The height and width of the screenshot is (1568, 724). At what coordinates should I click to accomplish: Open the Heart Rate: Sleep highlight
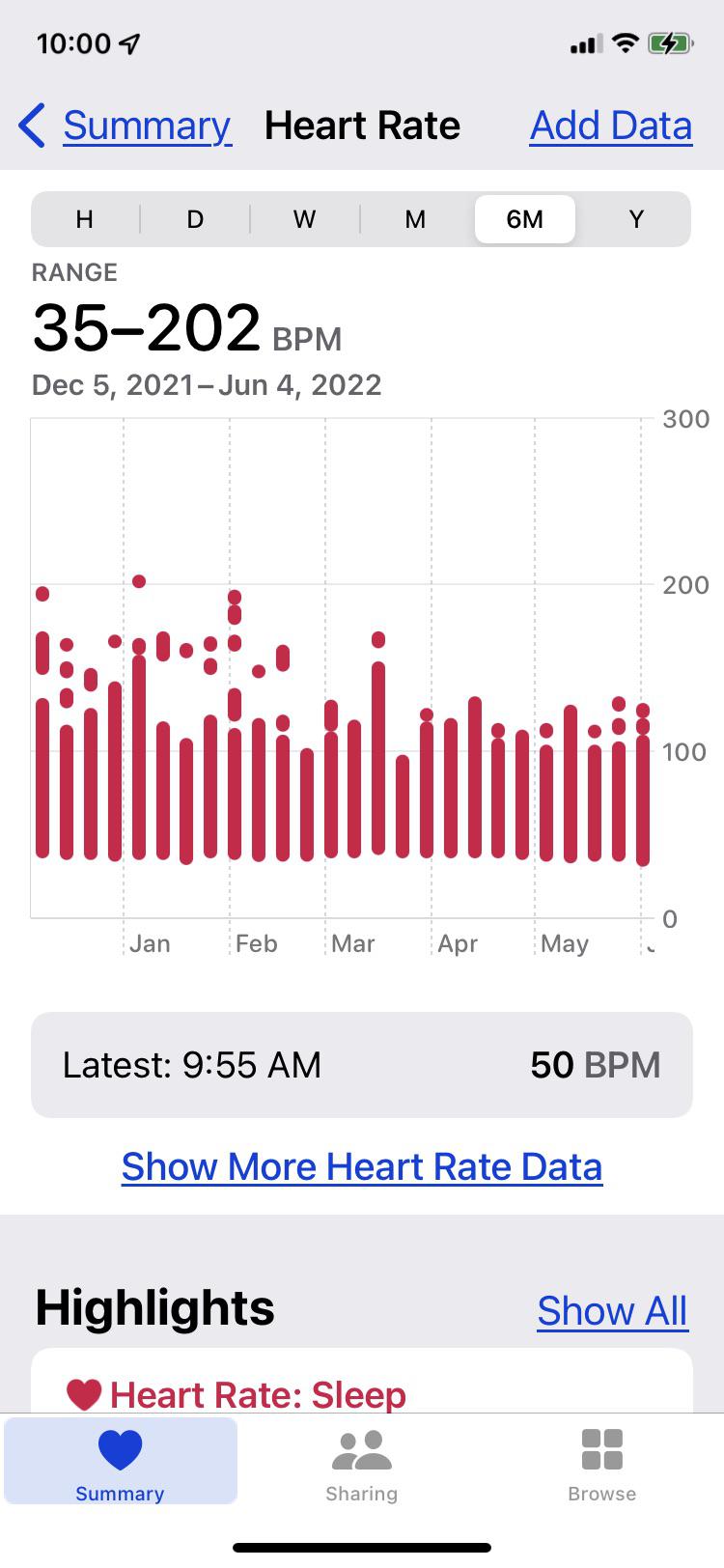tap(259, 1394)
